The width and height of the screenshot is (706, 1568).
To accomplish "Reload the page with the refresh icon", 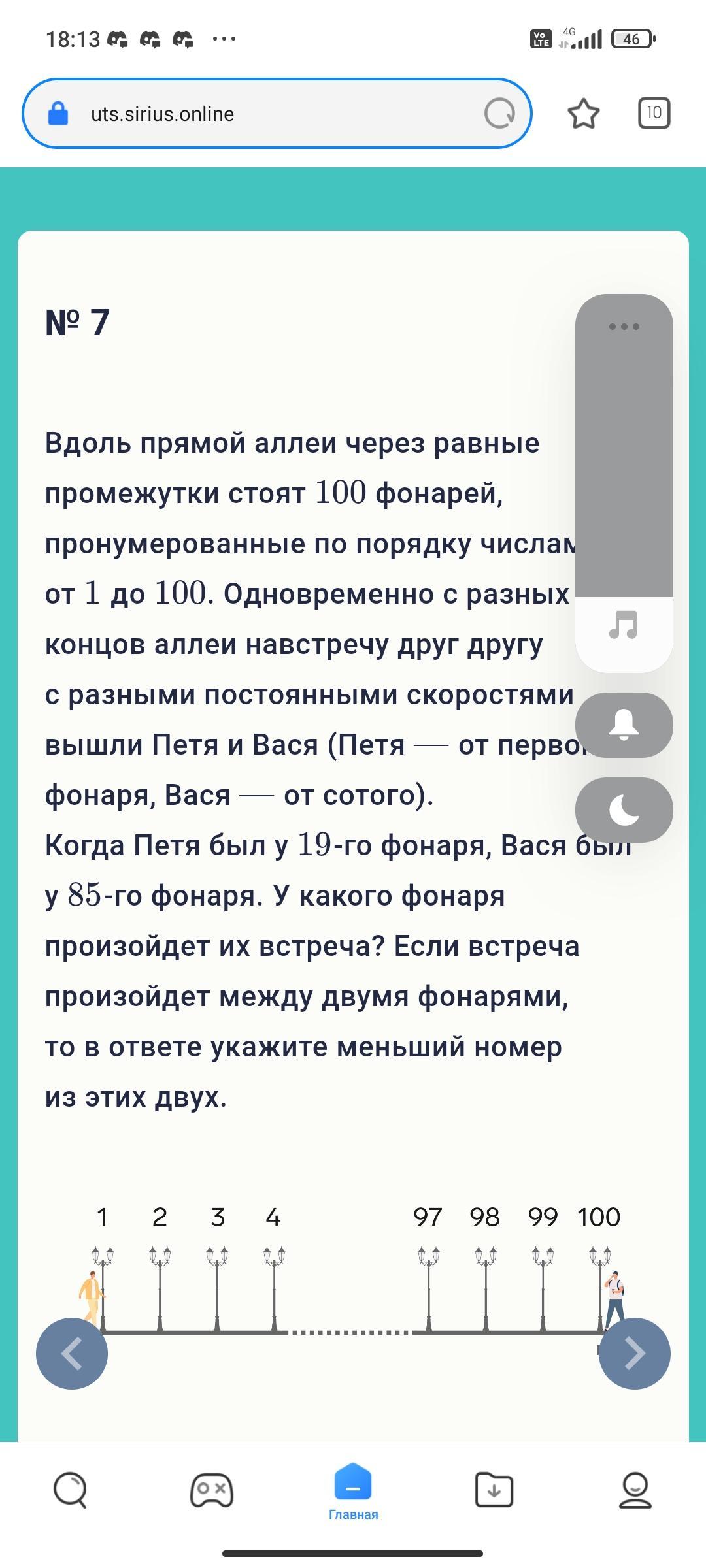I will tap(499, 114).
